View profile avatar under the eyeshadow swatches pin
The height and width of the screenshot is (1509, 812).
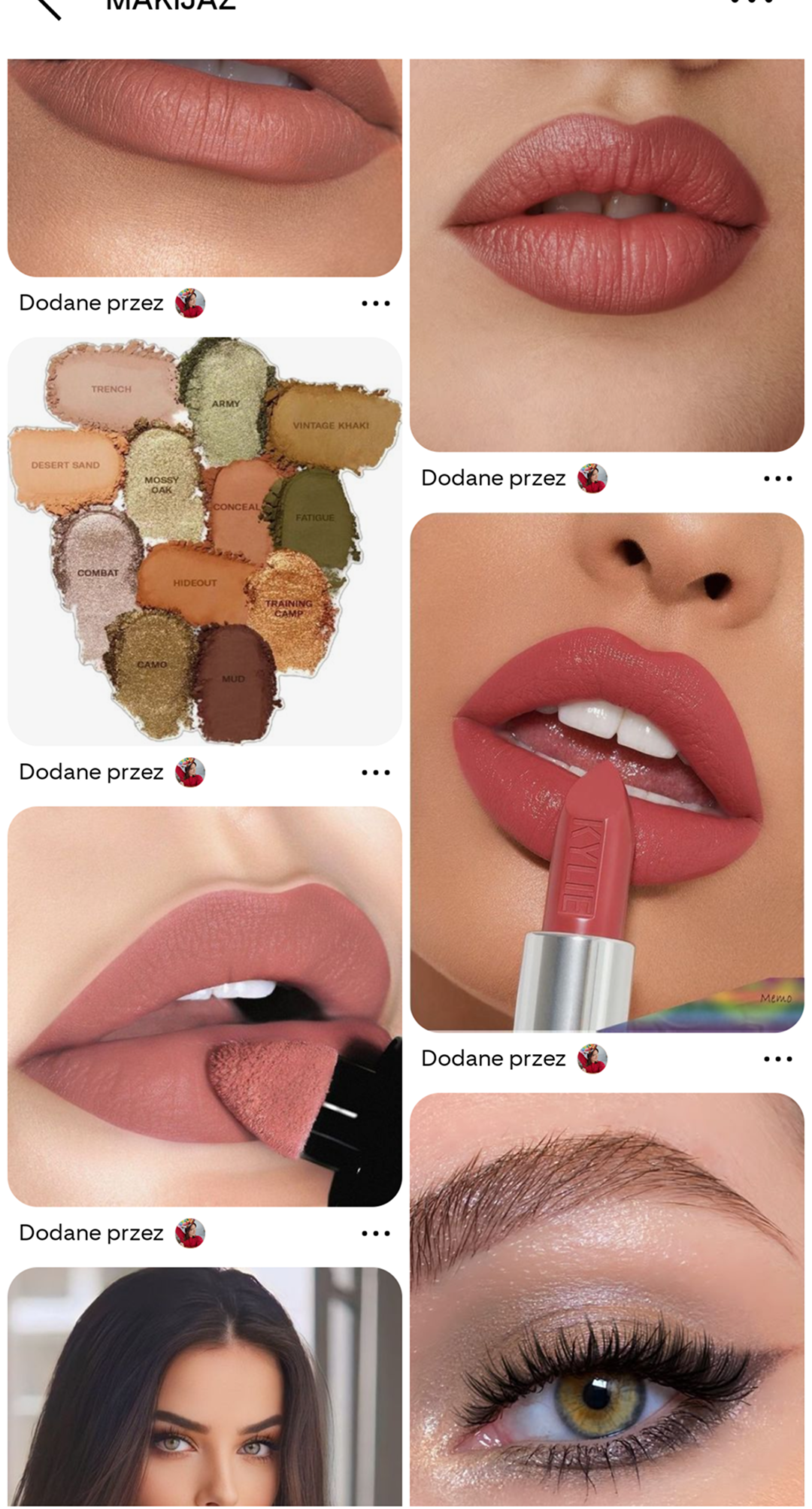pyautogui.click(x=190, y=772)
